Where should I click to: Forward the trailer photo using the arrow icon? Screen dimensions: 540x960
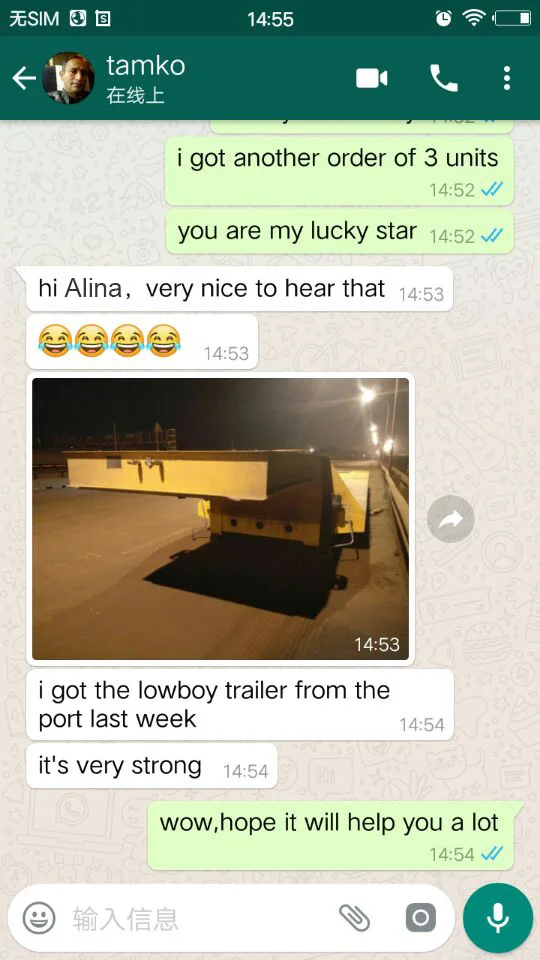pos(451,519)
